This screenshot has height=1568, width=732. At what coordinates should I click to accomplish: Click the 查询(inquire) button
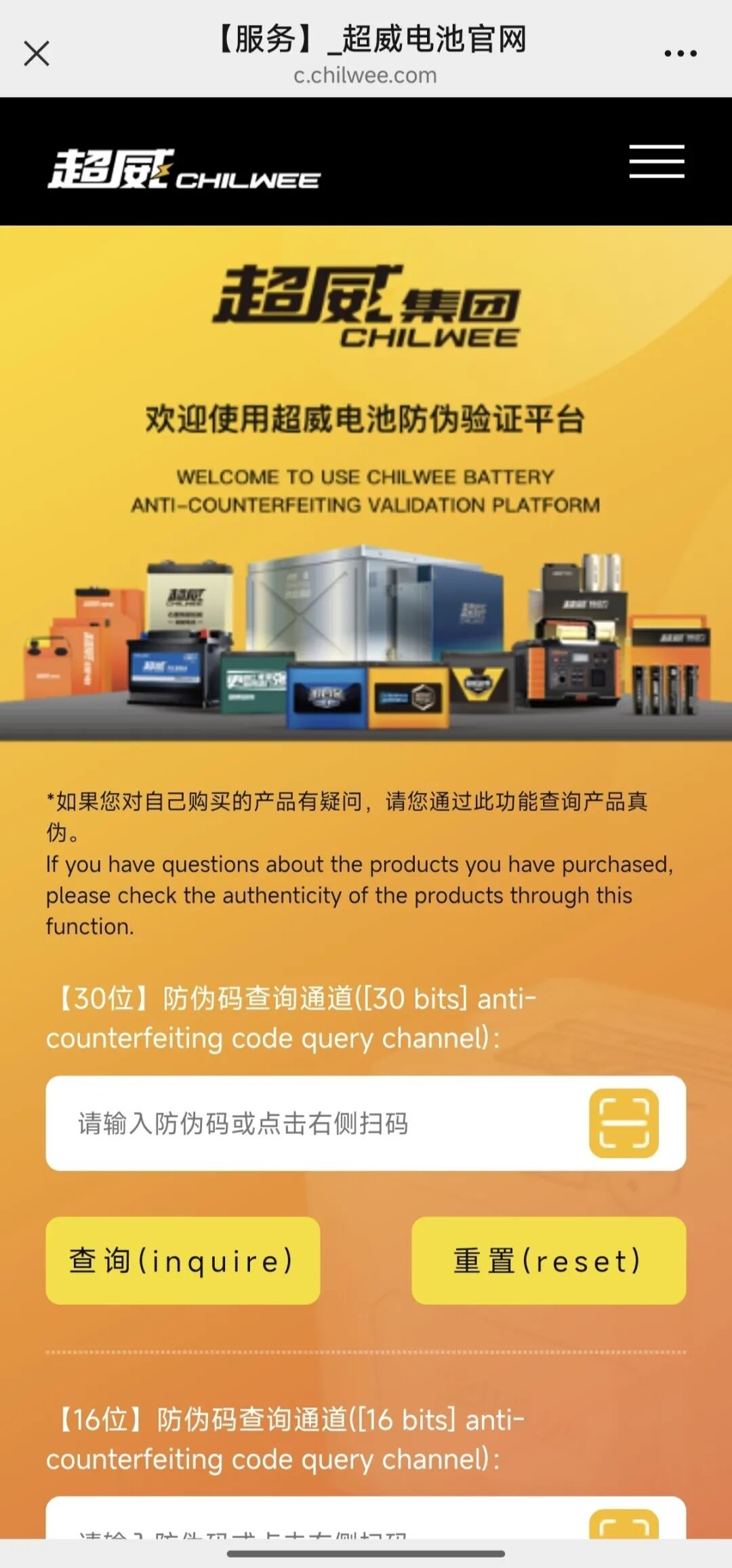(x=182, y=1259)
